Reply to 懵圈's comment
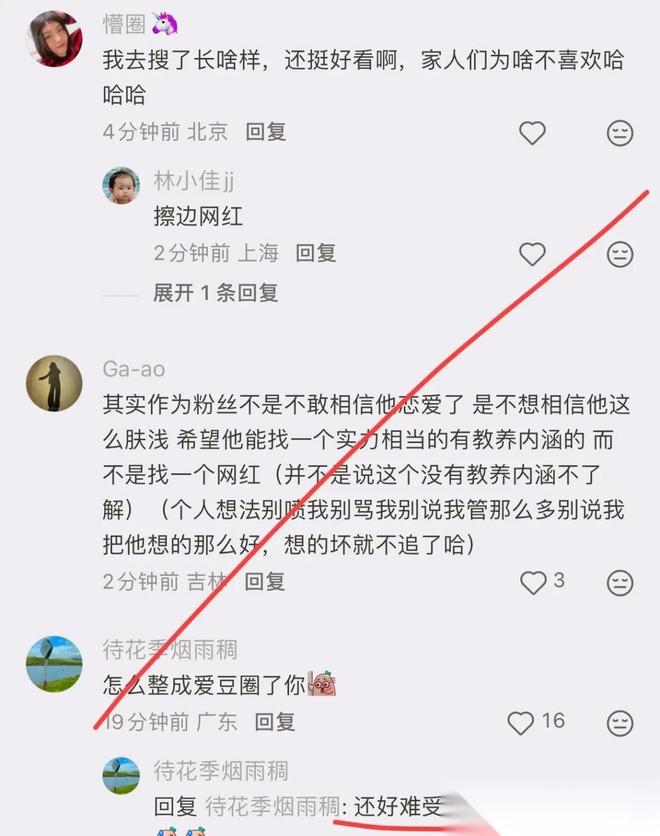The height and width of the screenshot is (836, 660). pos(266,131)
